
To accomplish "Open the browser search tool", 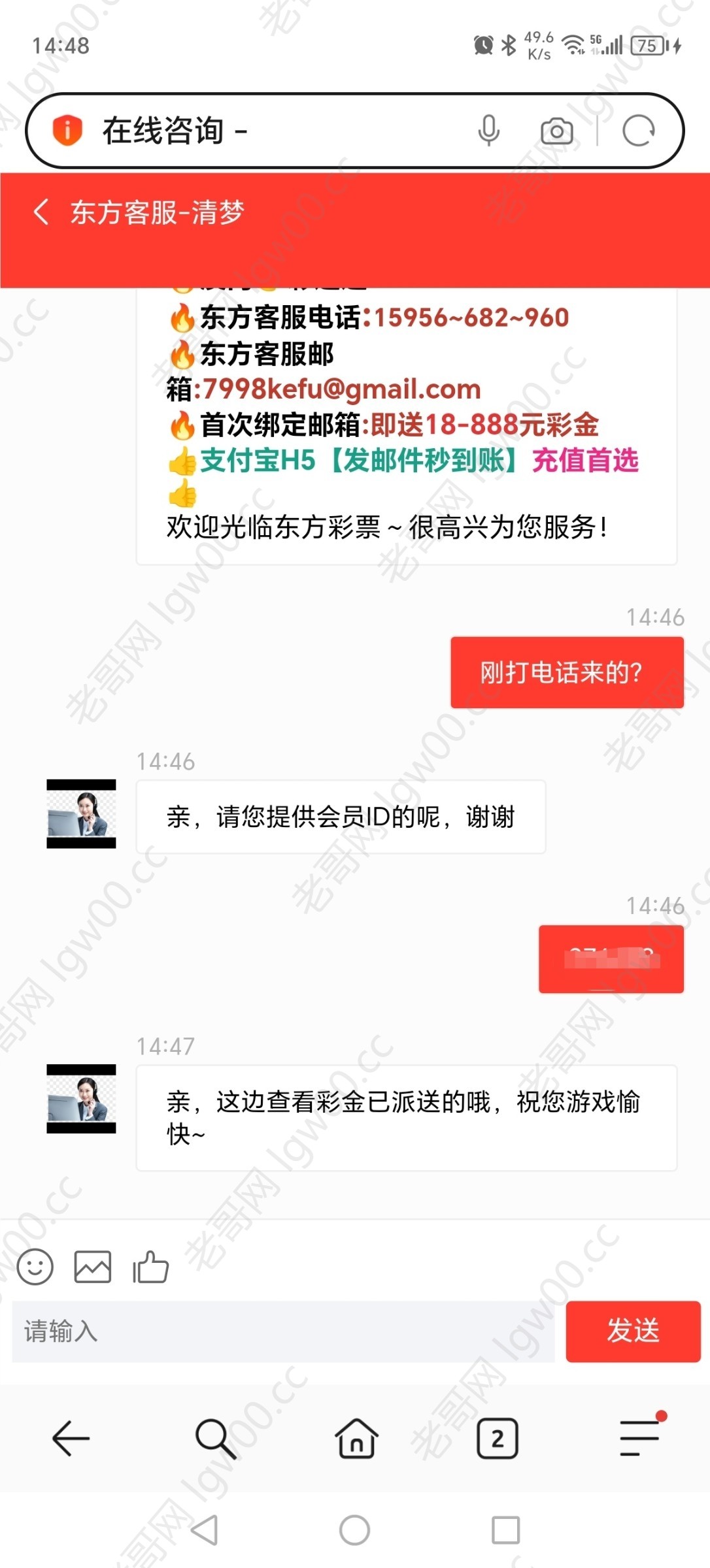I will pyautogui.click(x=215, y=1438).
